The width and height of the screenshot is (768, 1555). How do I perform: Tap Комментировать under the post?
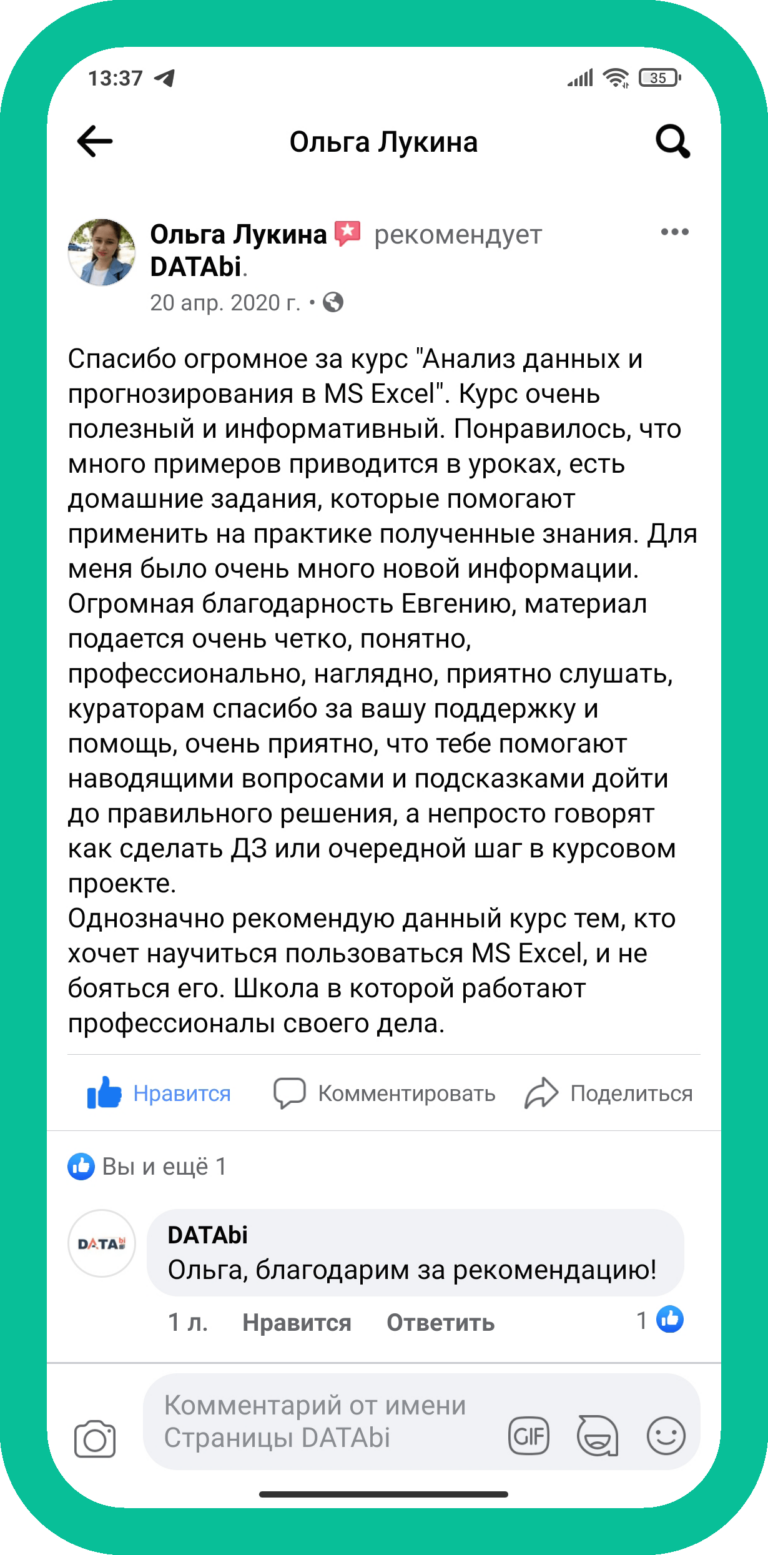pos(385,1093)
